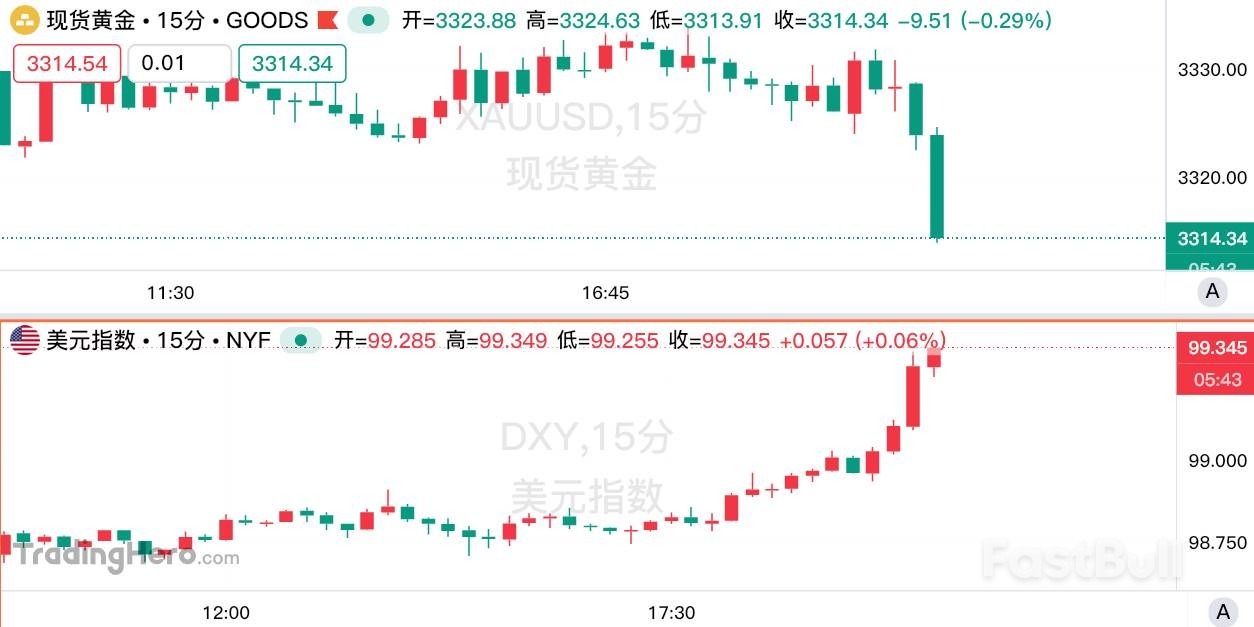Tap the market status dot beside GOODS

(368, 20)
